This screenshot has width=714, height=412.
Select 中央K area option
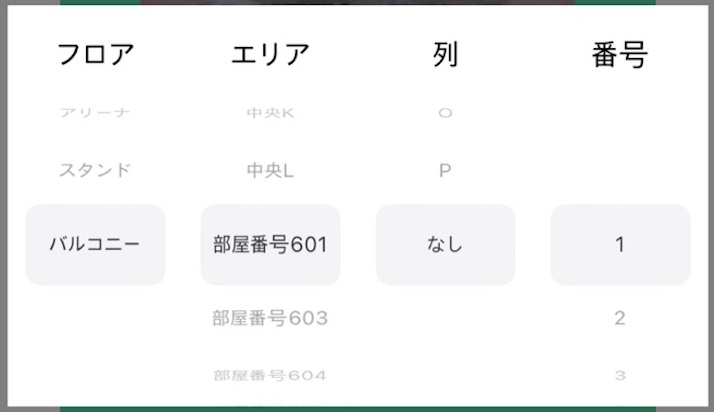pos(270,113)
